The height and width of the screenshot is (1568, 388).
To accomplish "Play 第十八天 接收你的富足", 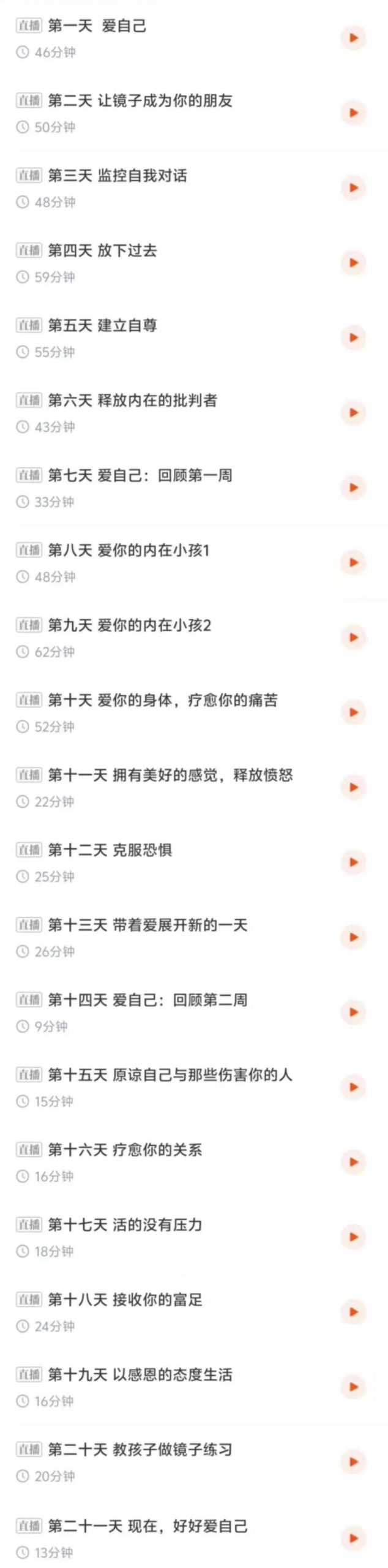I will (x=353, y=1312).
